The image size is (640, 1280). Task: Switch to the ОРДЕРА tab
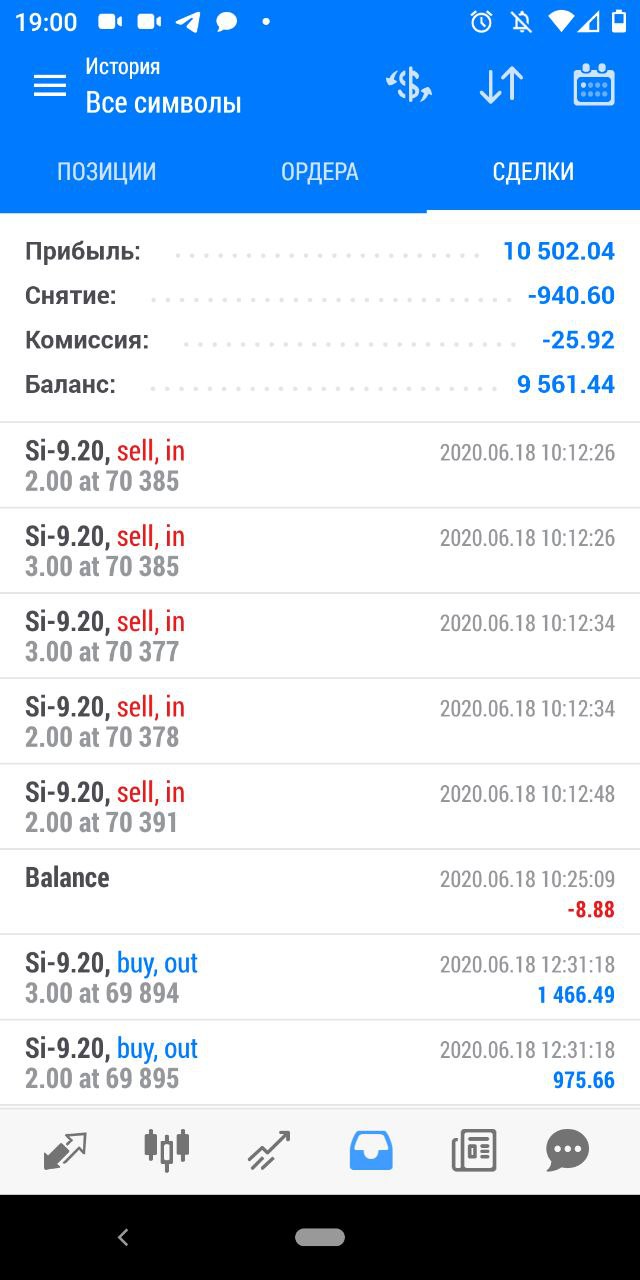320,172
